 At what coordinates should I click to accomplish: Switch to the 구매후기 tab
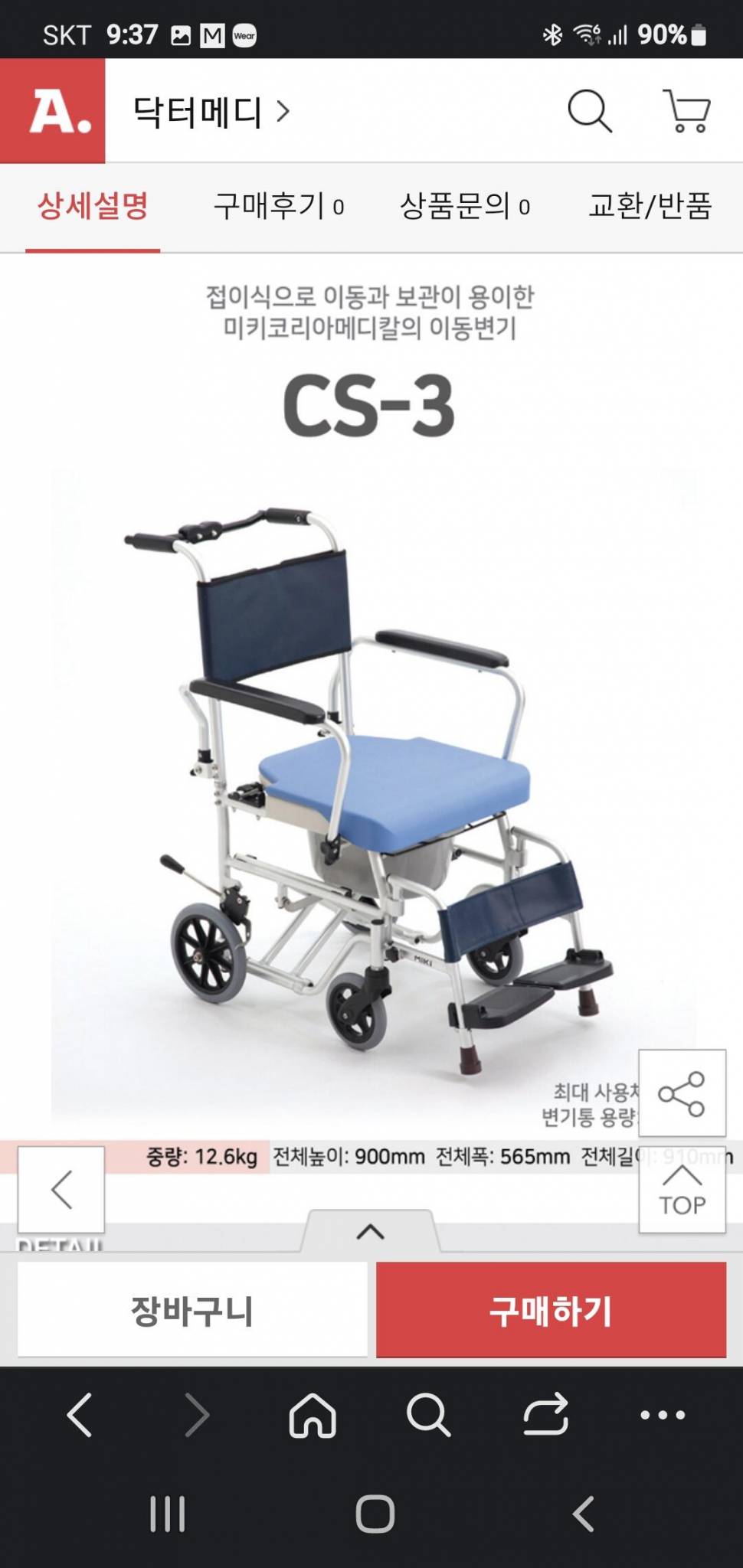(x=279, y=206)
